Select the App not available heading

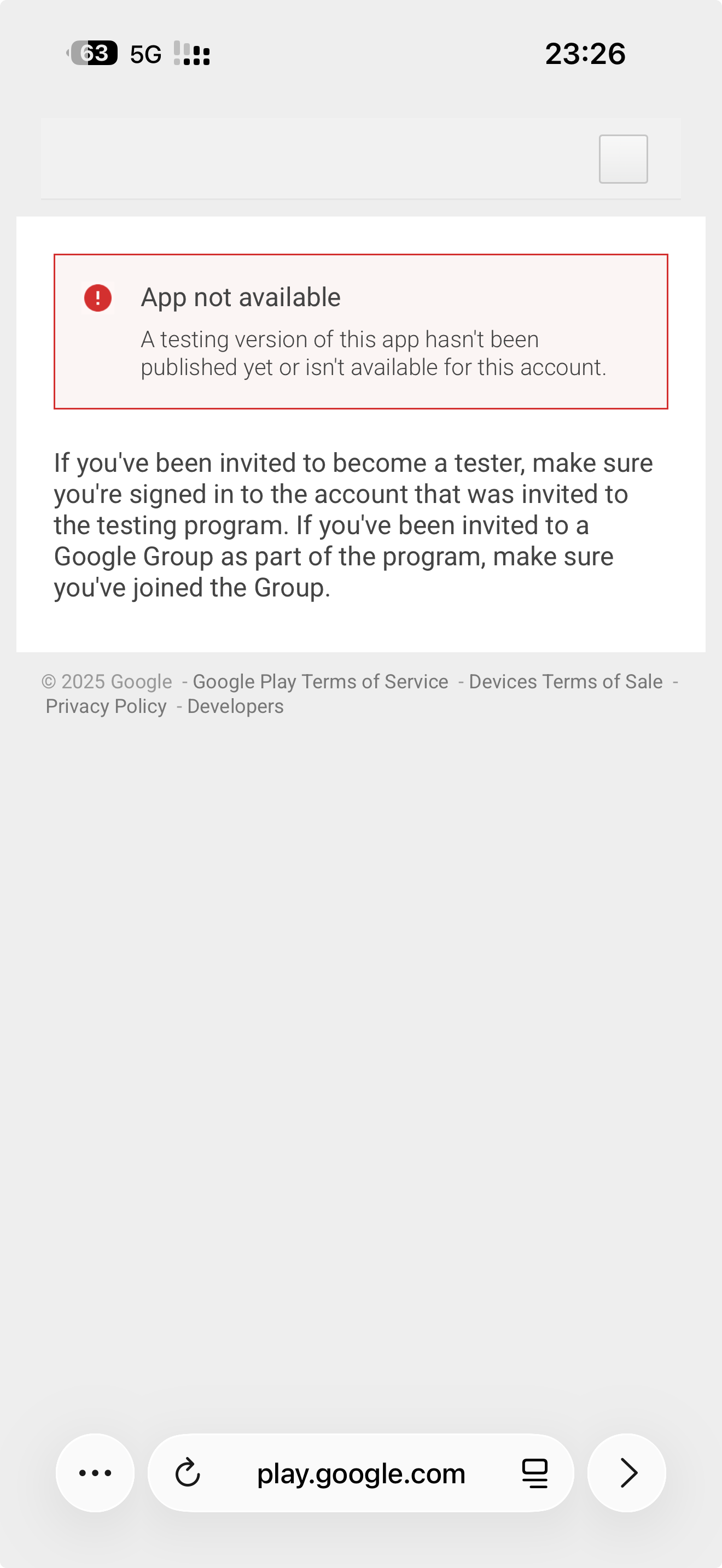pyautogui.click(x=241, y=297)
